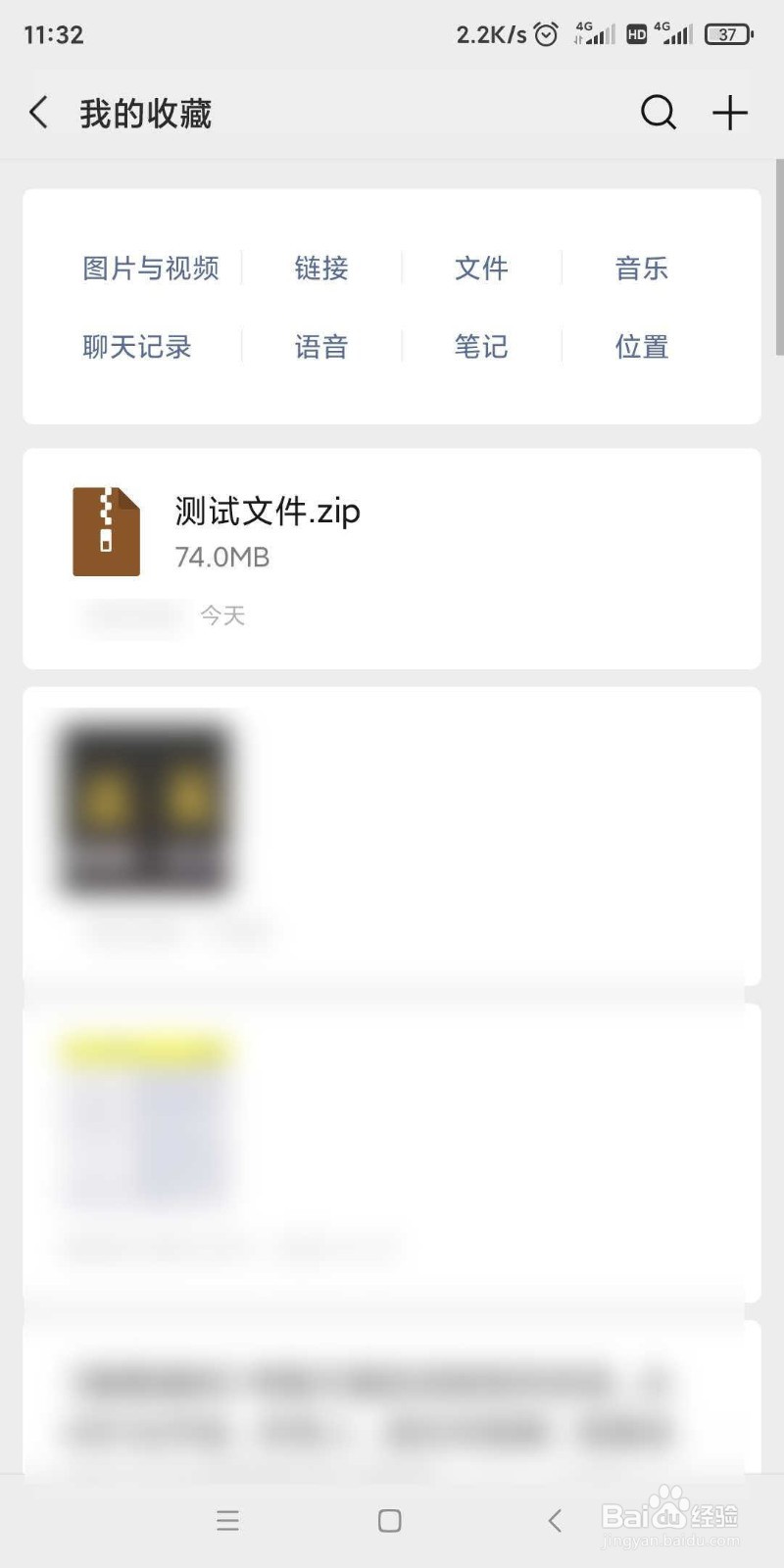Tap the Android recents navigation button

tap(227, 1520)
